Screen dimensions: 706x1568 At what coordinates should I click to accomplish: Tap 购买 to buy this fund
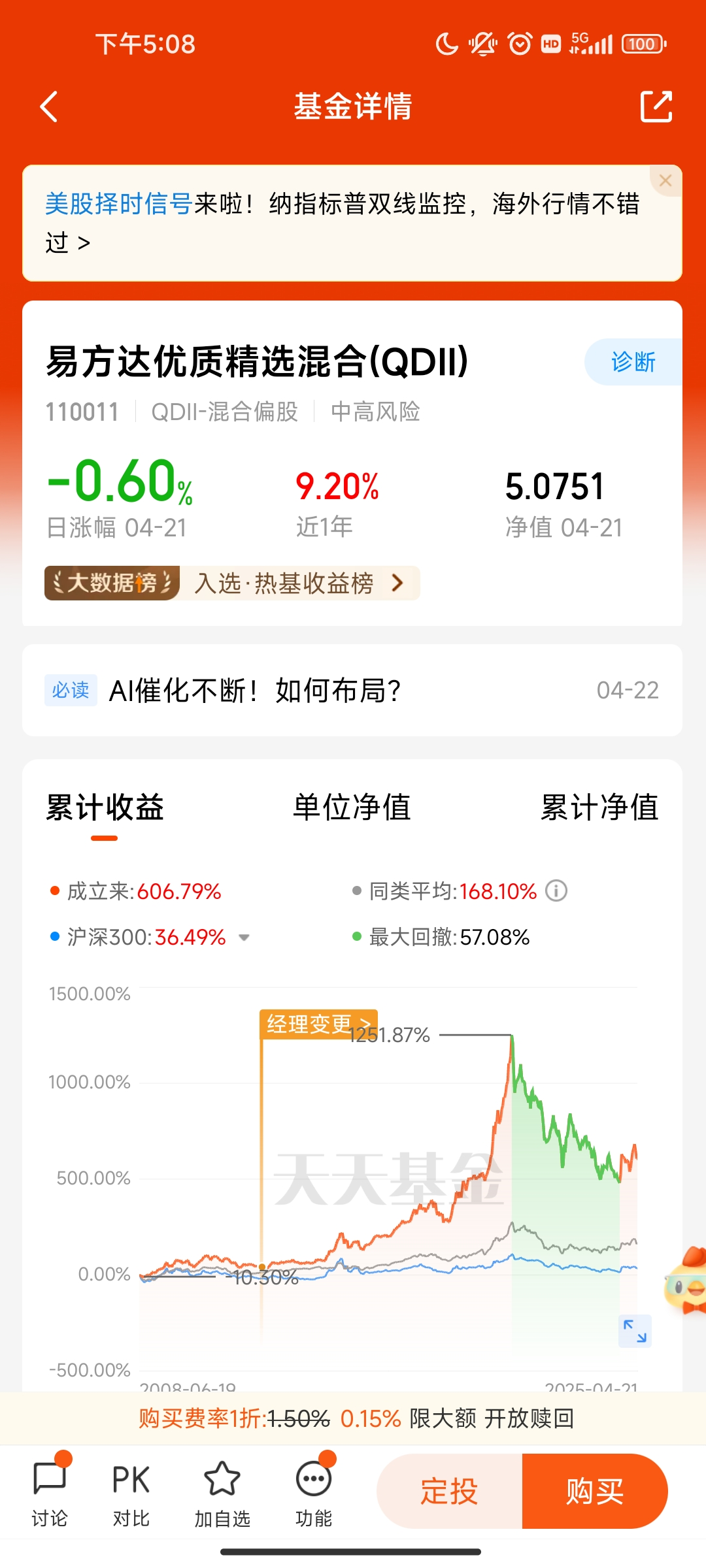coord(594,1492)
